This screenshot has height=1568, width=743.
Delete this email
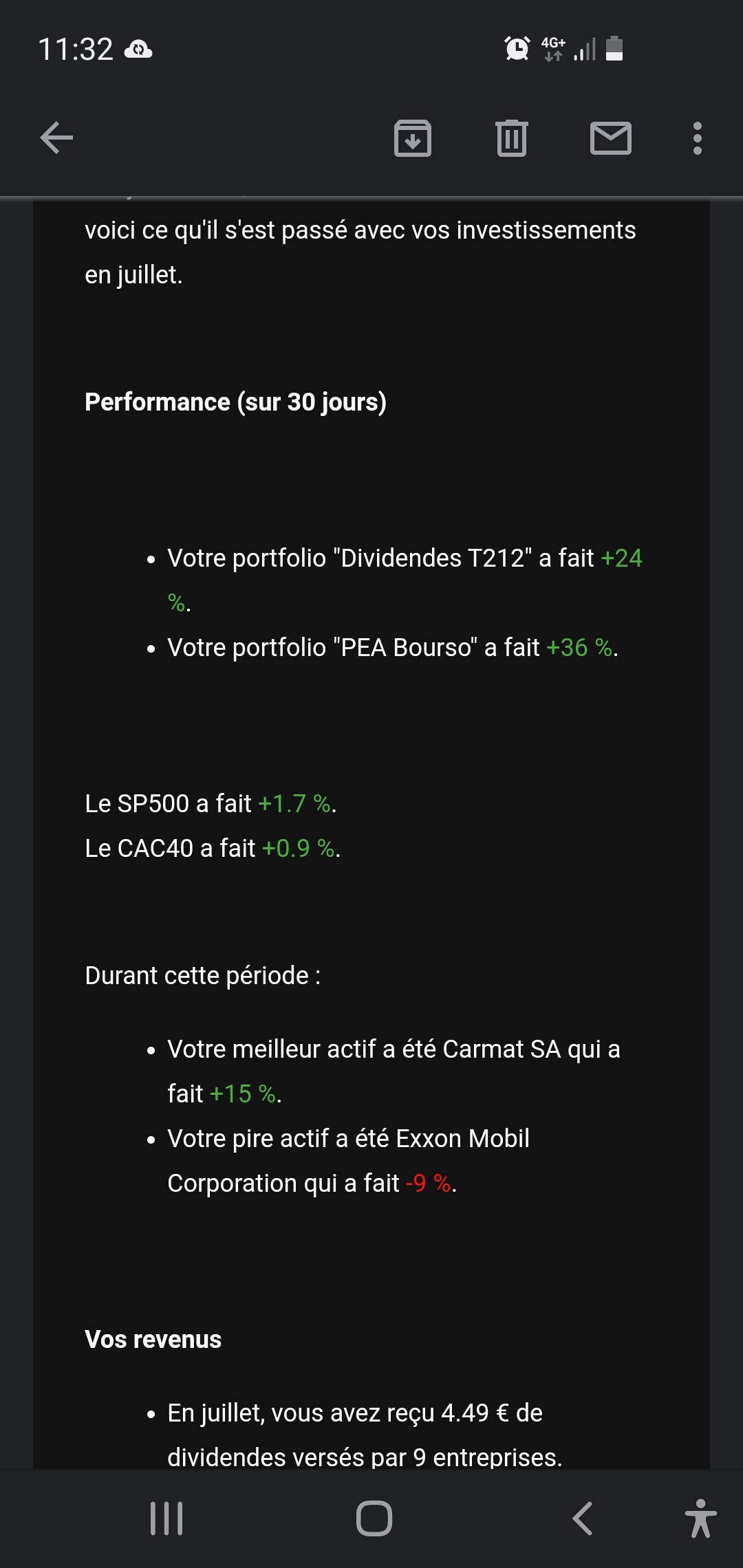click(x=512, y=138)
